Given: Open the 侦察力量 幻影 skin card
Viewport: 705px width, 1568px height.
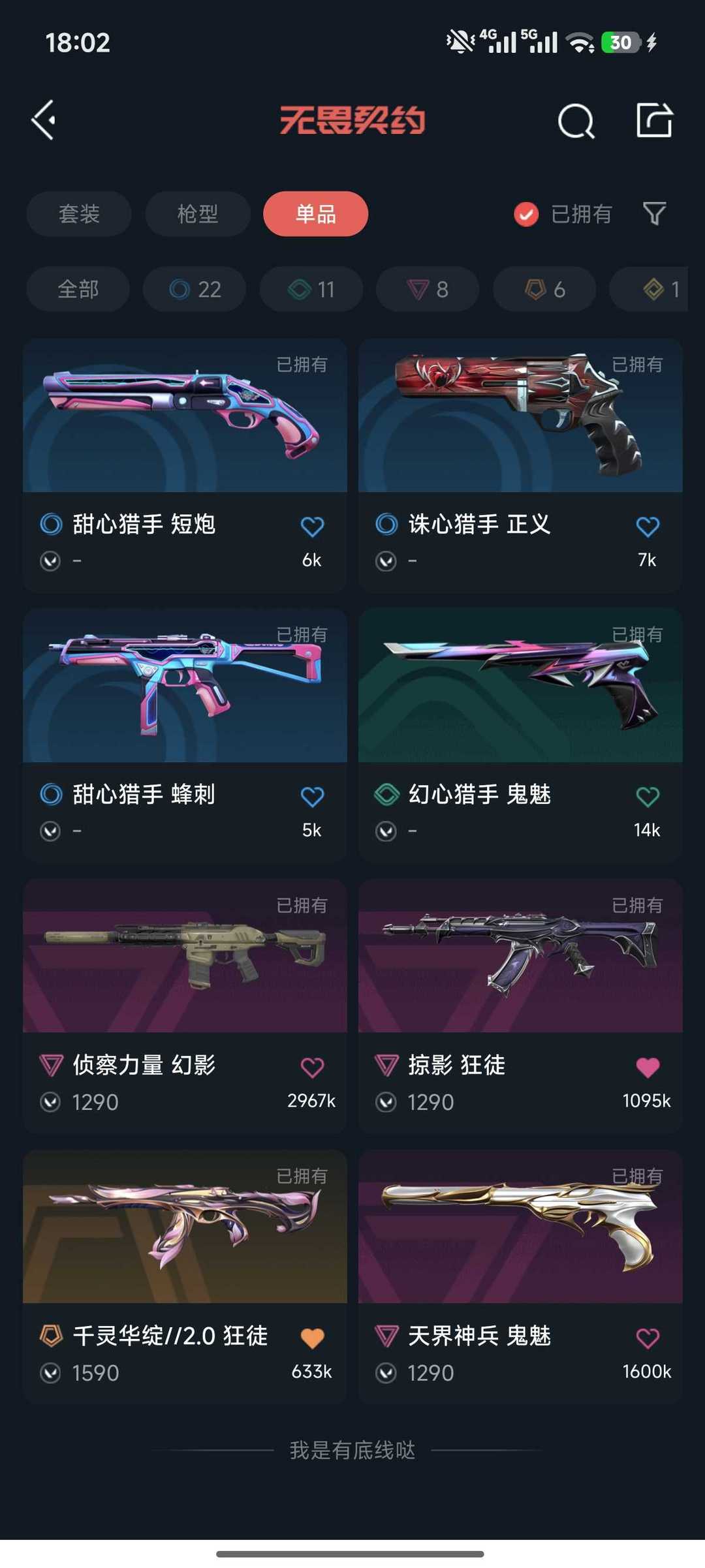Looking at the screenshot, I should coord(185,1006).
